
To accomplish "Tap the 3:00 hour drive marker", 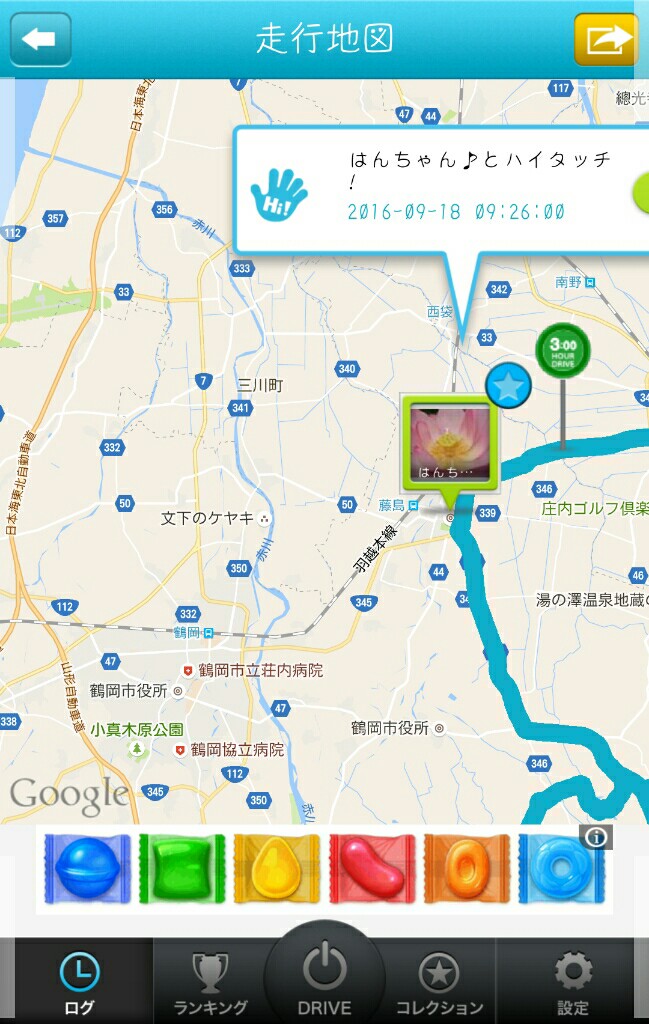I will click(x=562, y=352).
